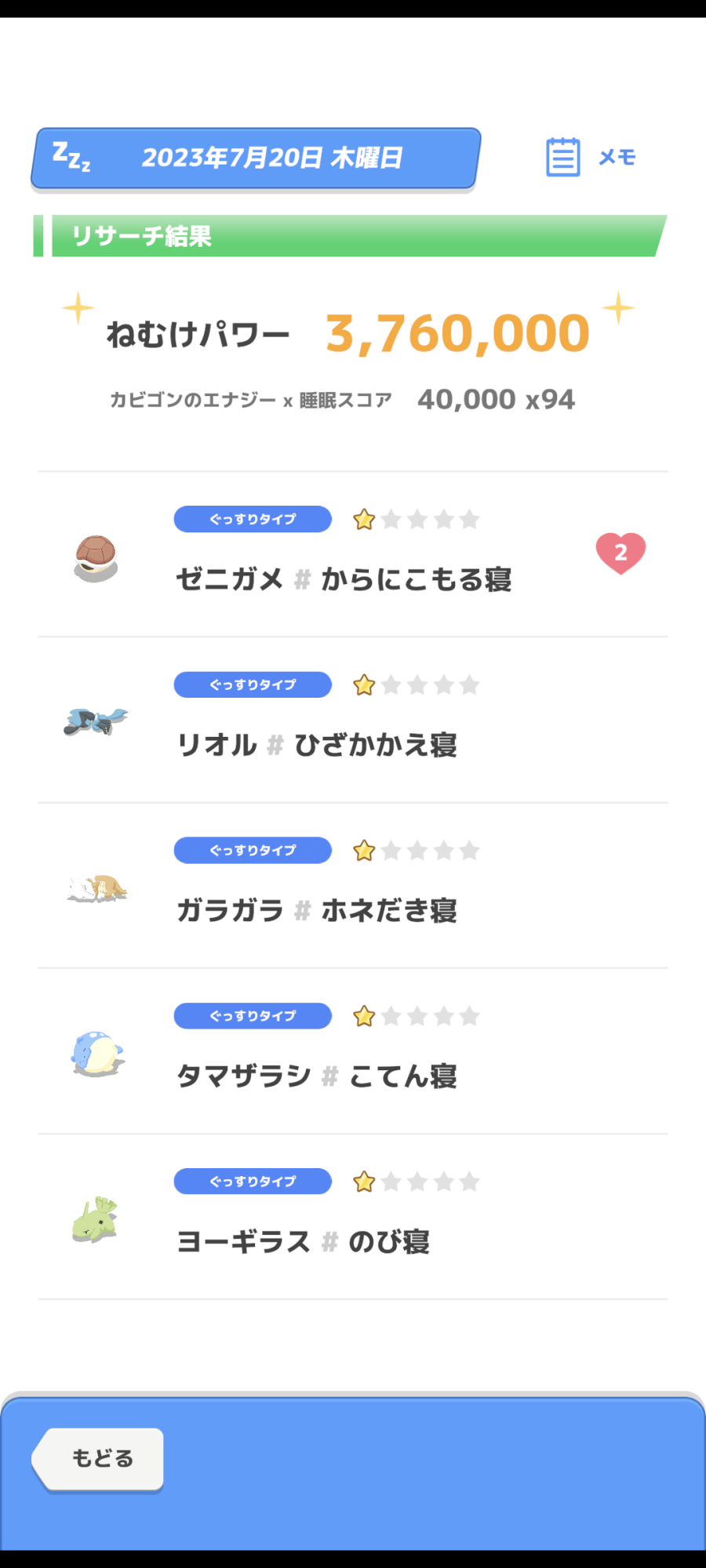Open the リオル ひざかかえ寝 entry

click(353, 720)
